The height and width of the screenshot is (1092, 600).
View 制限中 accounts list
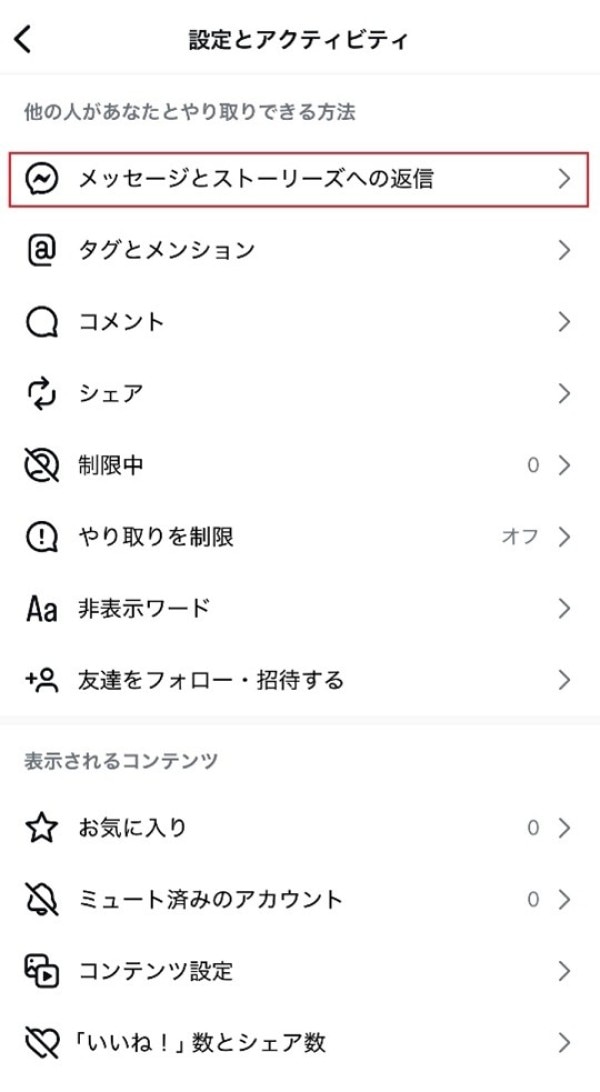pyautogui.click(x=299, y=465)
